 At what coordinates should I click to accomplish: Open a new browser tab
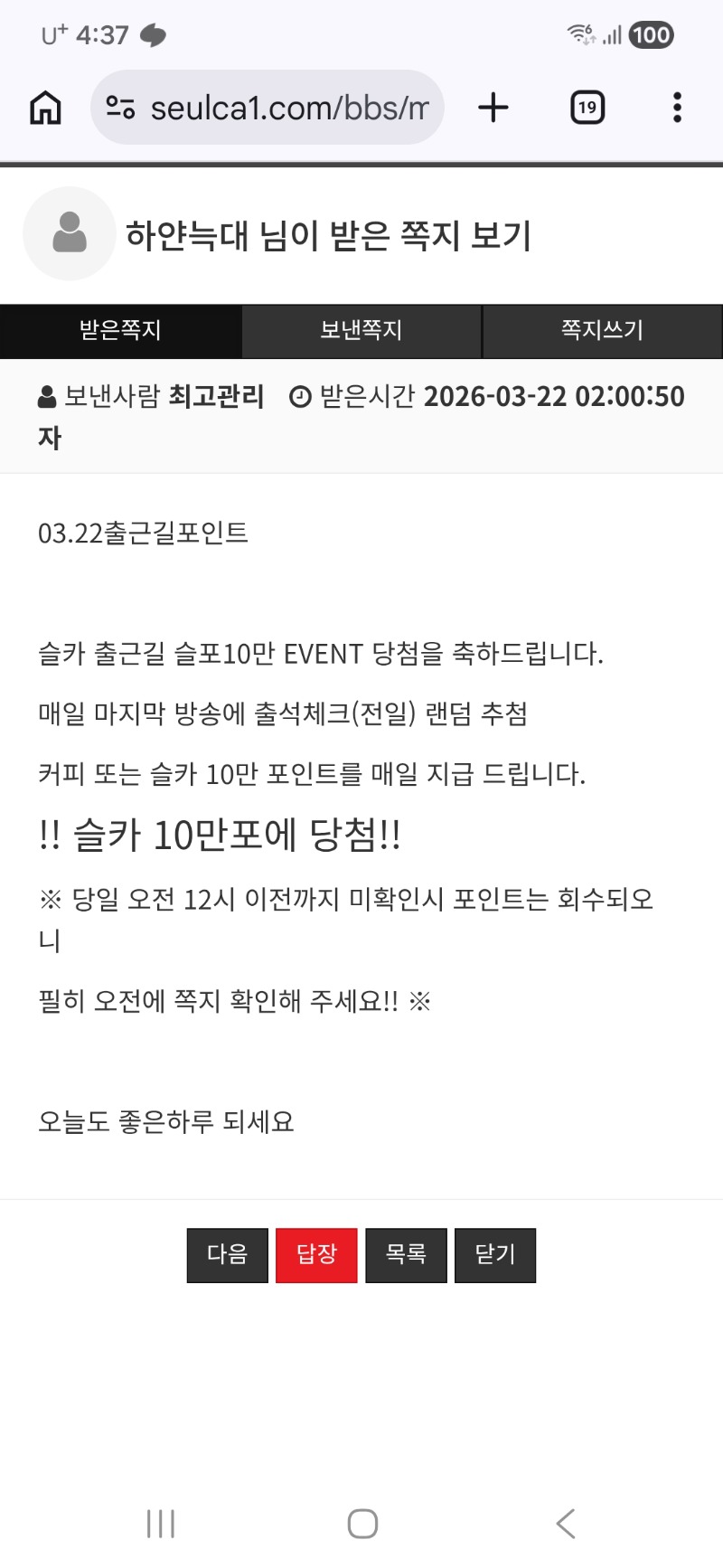tap(493, 108)
